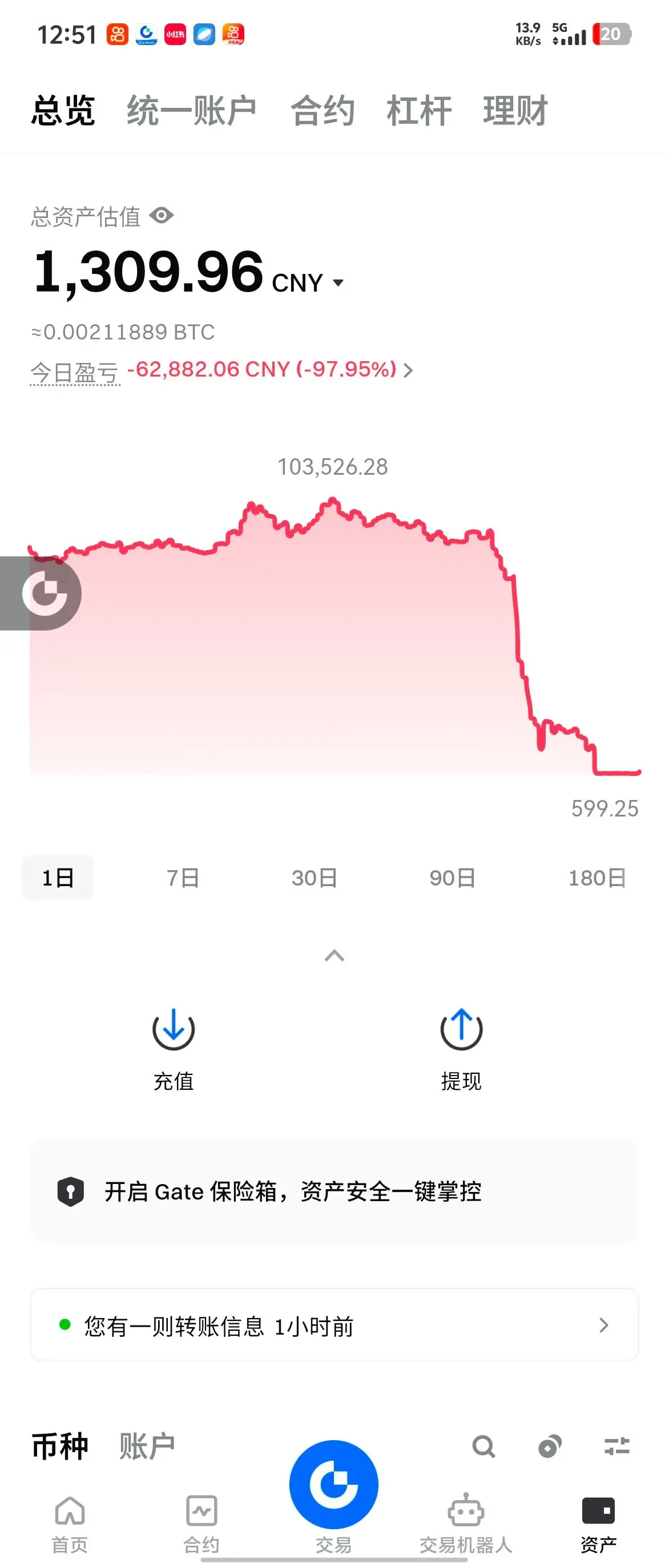Switch to the 账户 list tab

tap(147, 1446)
